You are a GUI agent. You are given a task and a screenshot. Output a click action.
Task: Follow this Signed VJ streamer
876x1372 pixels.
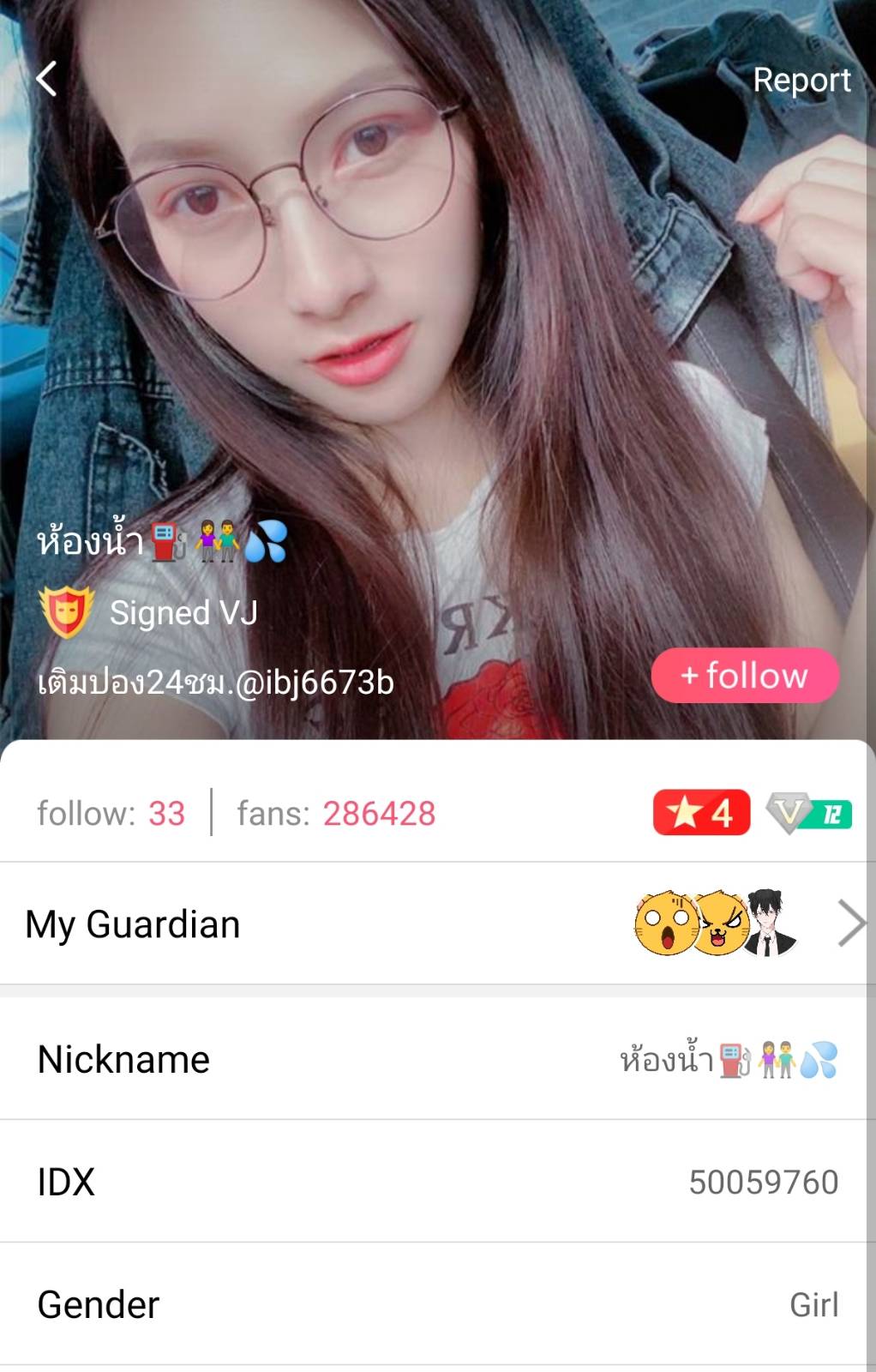point(744,676)
